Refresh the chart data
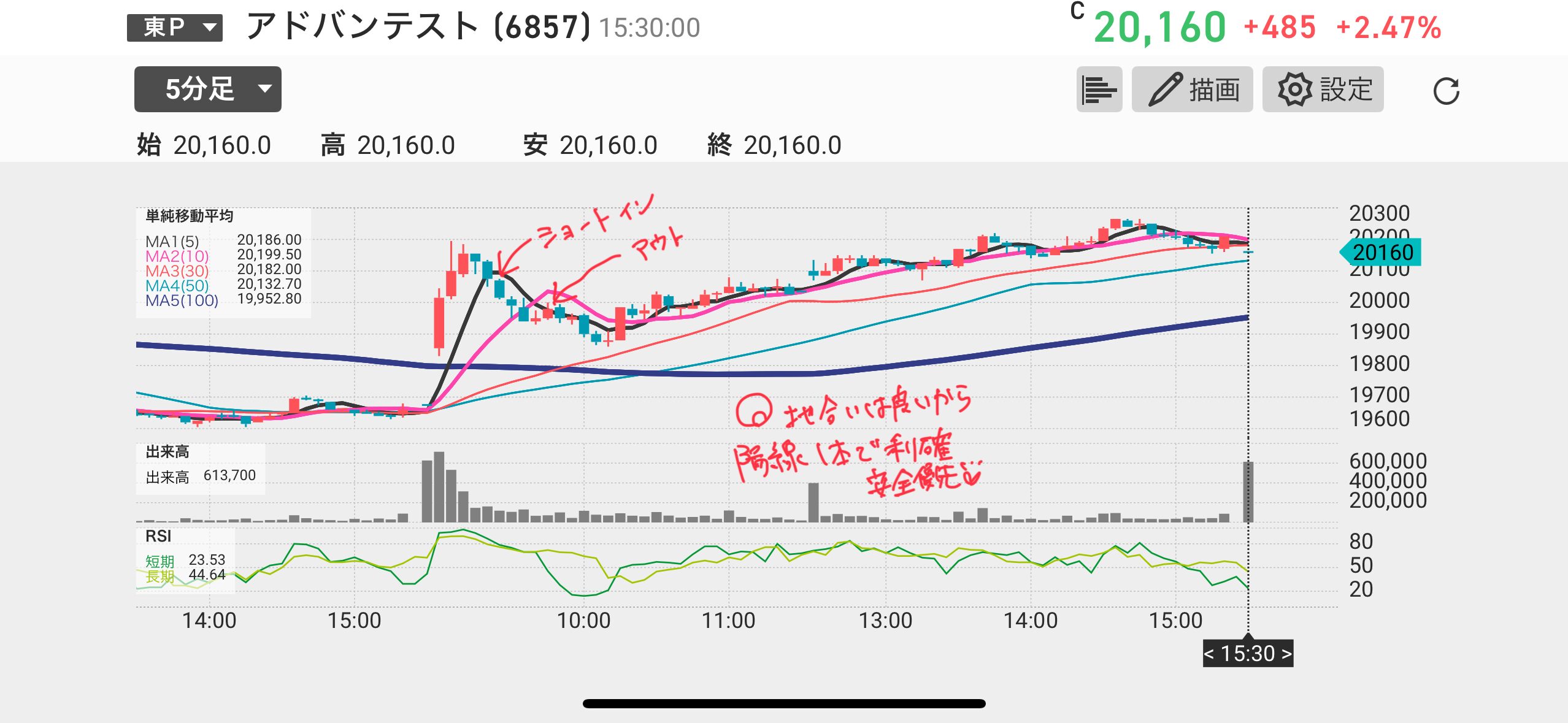This screenshot has width=1568, height=723. coord(1445,91)
